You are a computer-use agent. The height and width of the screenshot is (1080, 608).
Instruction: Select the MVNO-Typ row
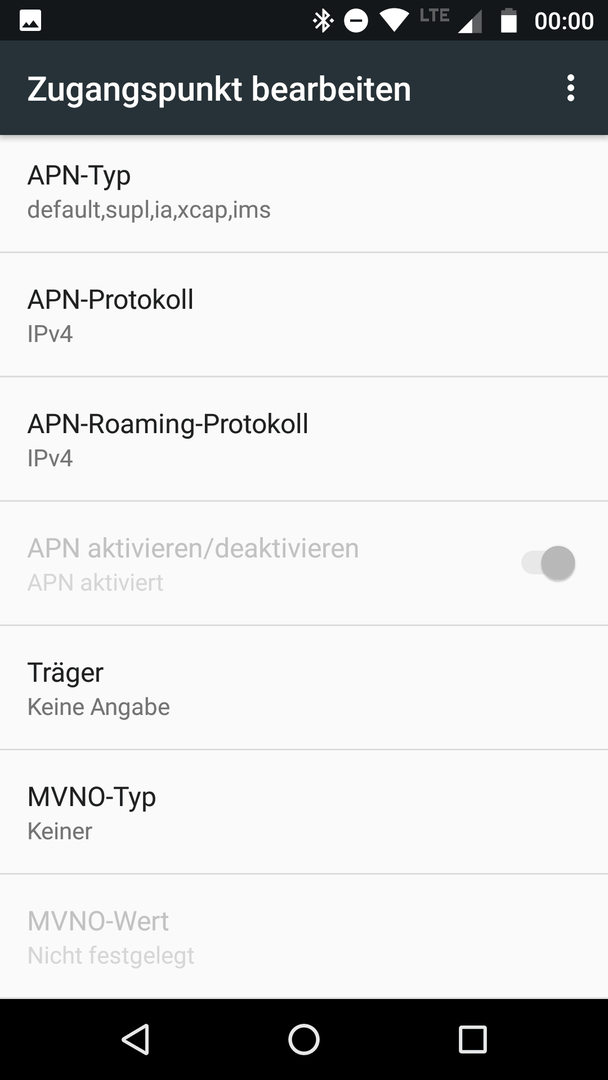[x=304, y=812]
